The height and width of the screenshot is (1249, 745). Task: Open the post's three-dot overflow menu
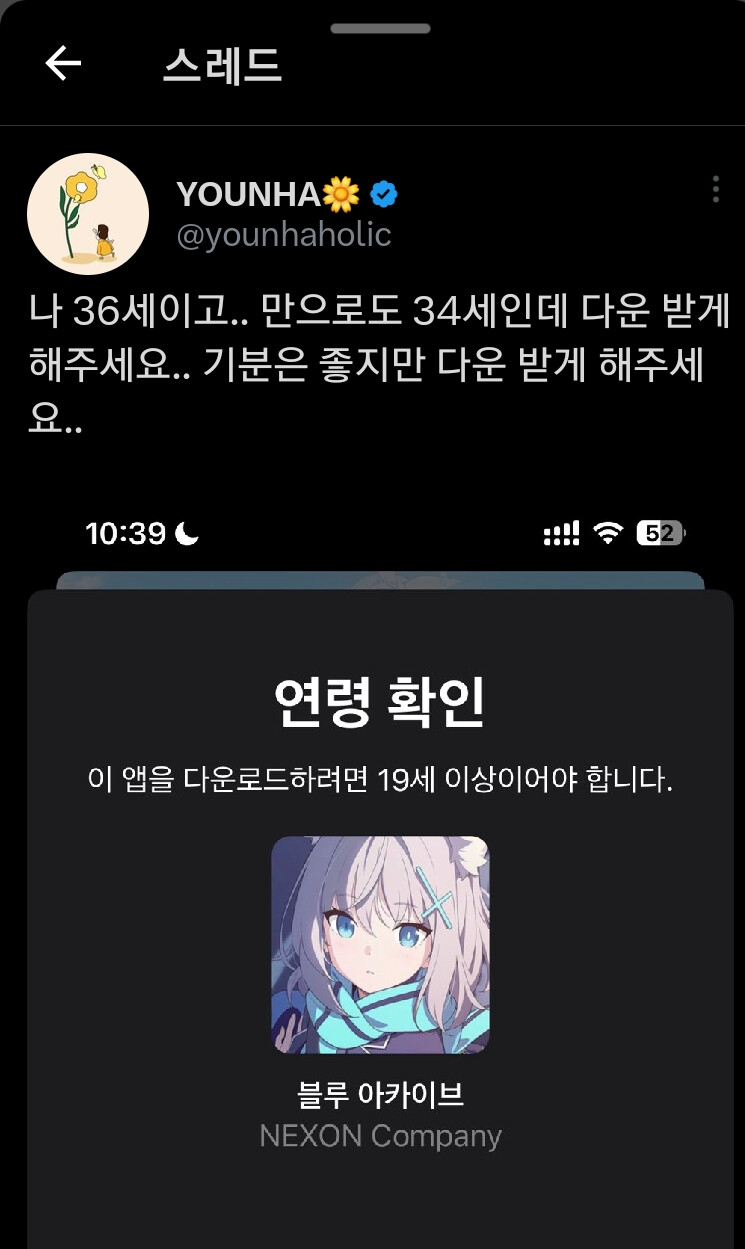(715, 189)
